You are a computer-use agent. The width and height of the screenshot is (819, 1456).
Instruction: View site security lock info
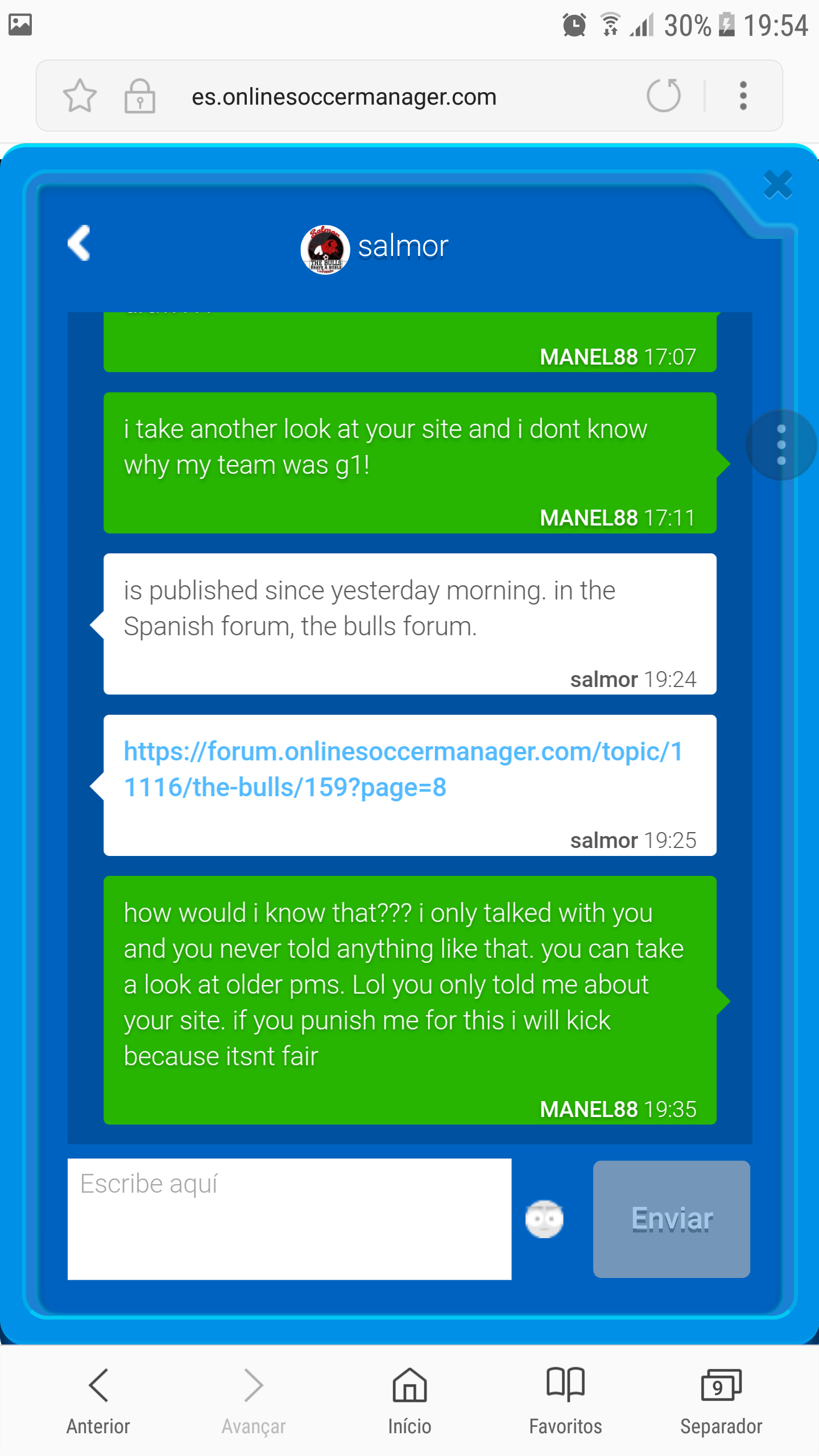[140, 96]
